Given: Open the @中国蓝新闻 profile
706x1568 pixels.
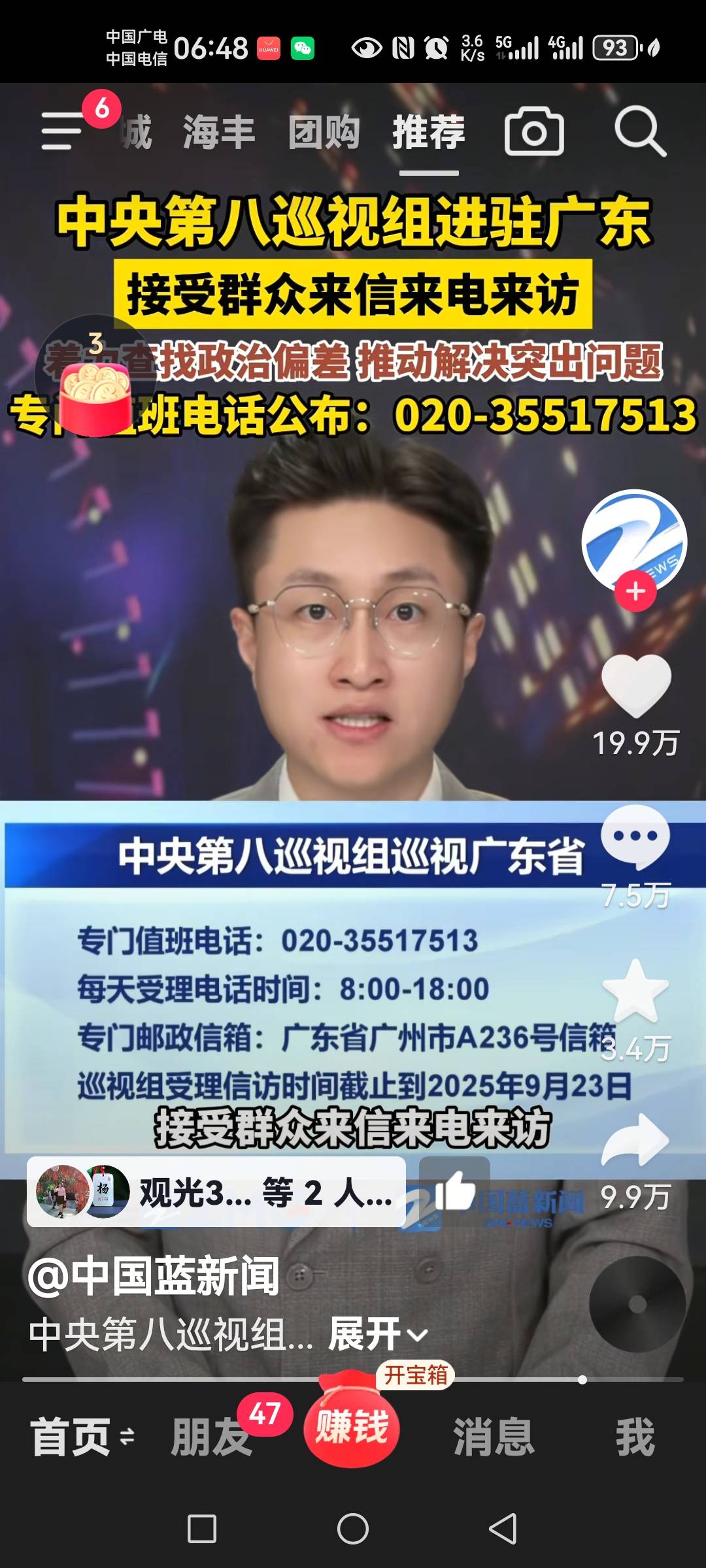Looking at the screenshot, I should coord(154,1276).
